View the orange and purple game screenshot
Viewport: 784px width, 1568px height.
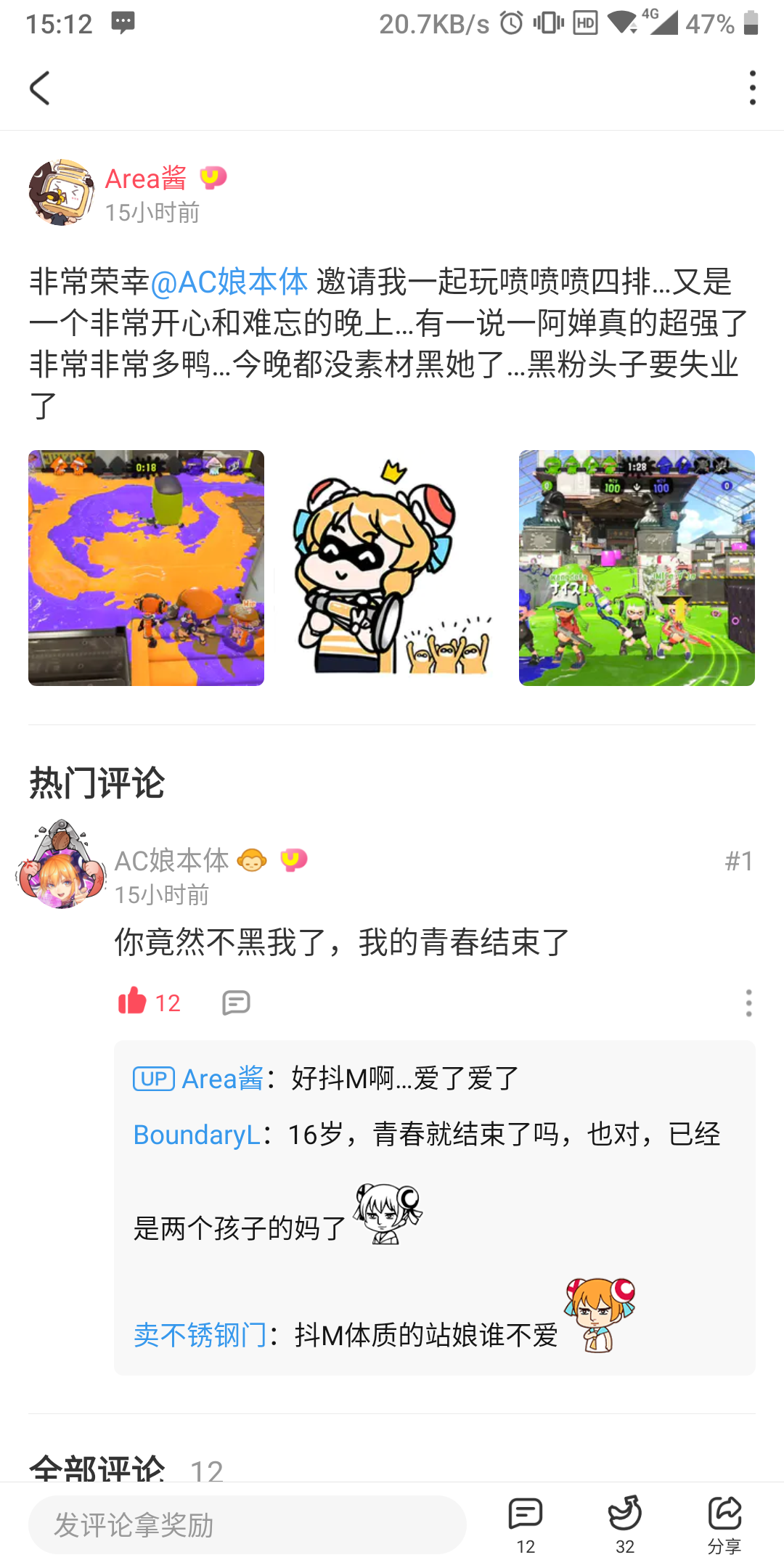[x=146, y=568]
